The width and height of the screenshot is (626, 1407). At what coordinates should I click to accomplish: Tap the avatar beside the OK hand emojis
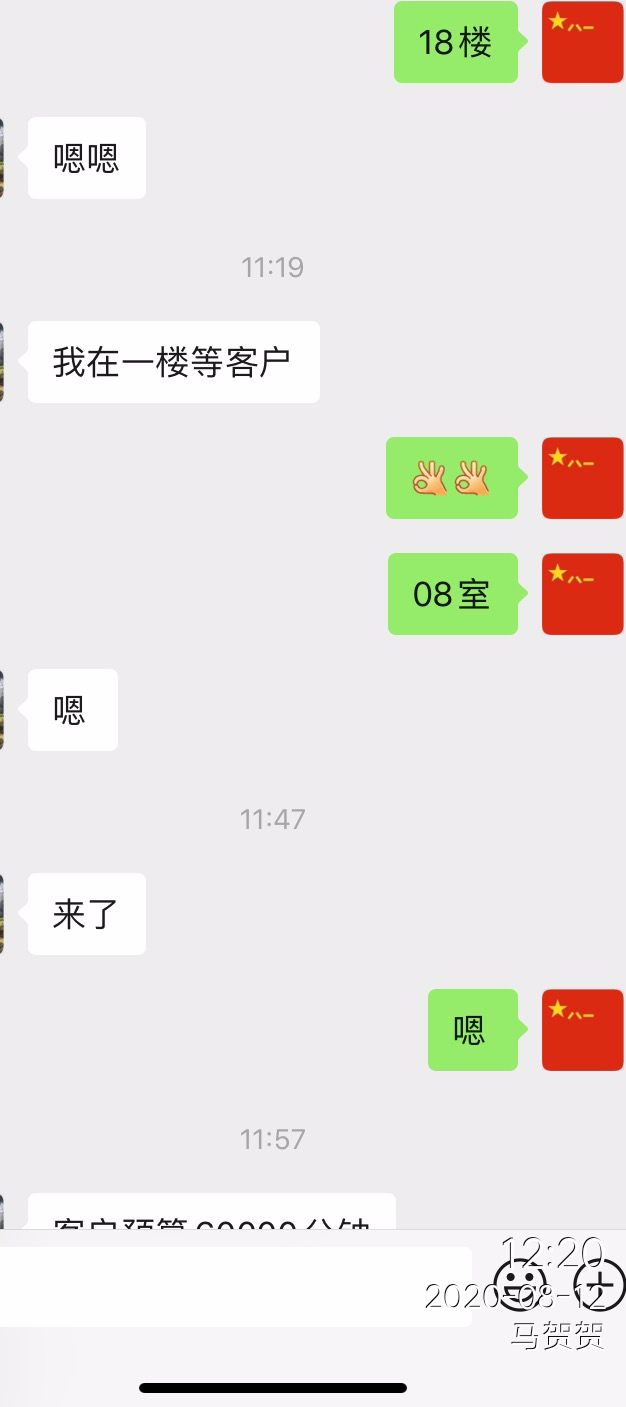(x=582, y=478)
